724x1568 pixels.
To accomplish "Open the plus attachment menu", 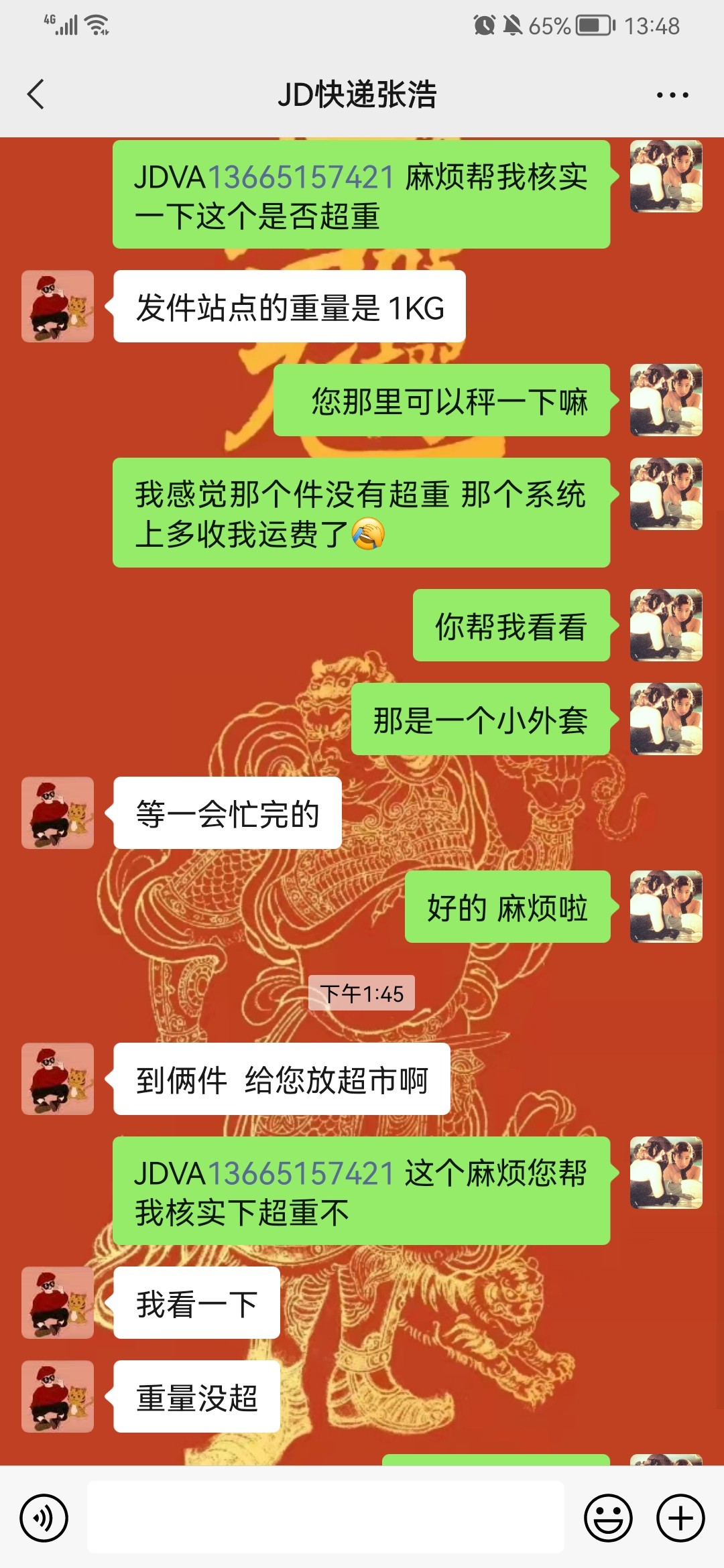I will click(x=680, y=1518).
